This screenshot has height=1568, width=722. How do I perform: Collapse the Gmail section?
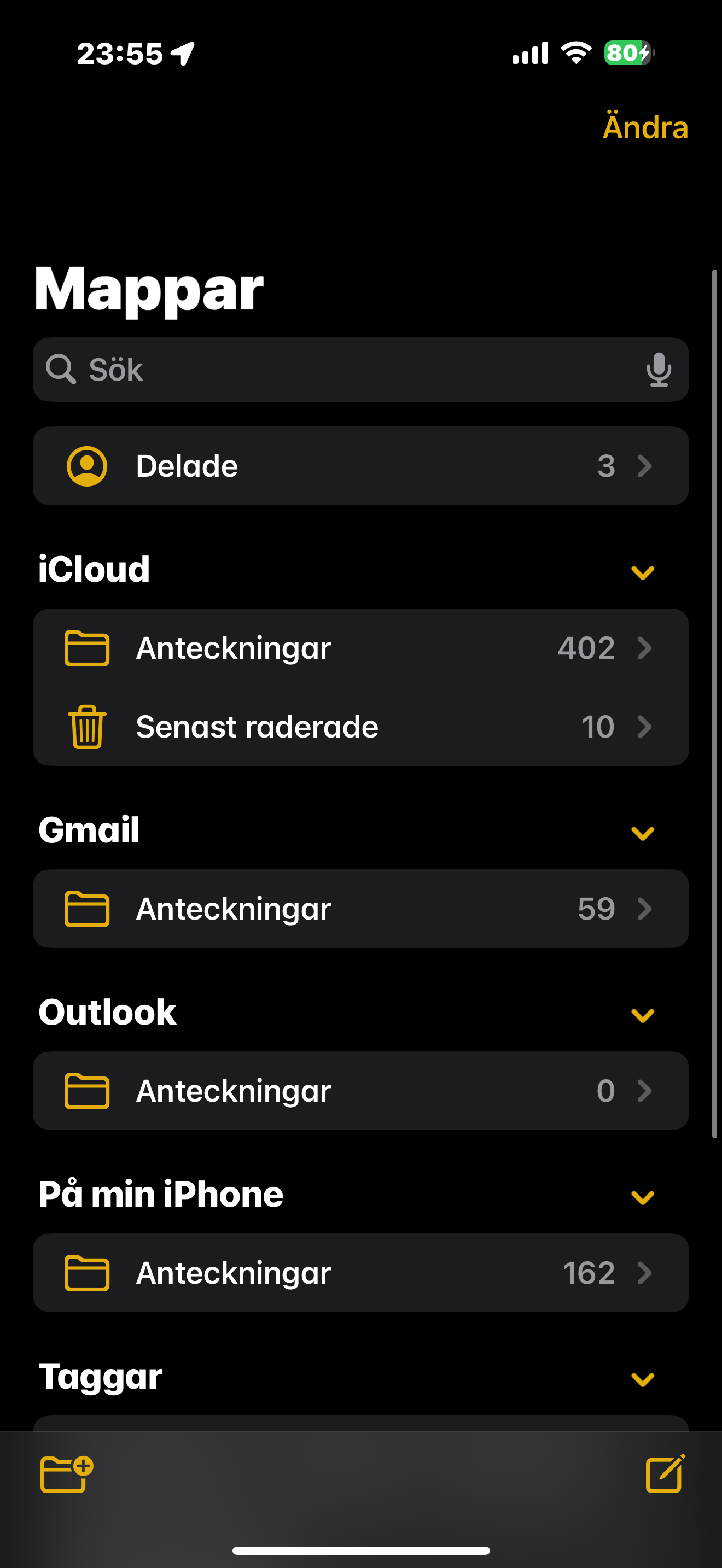click(642, 833)
